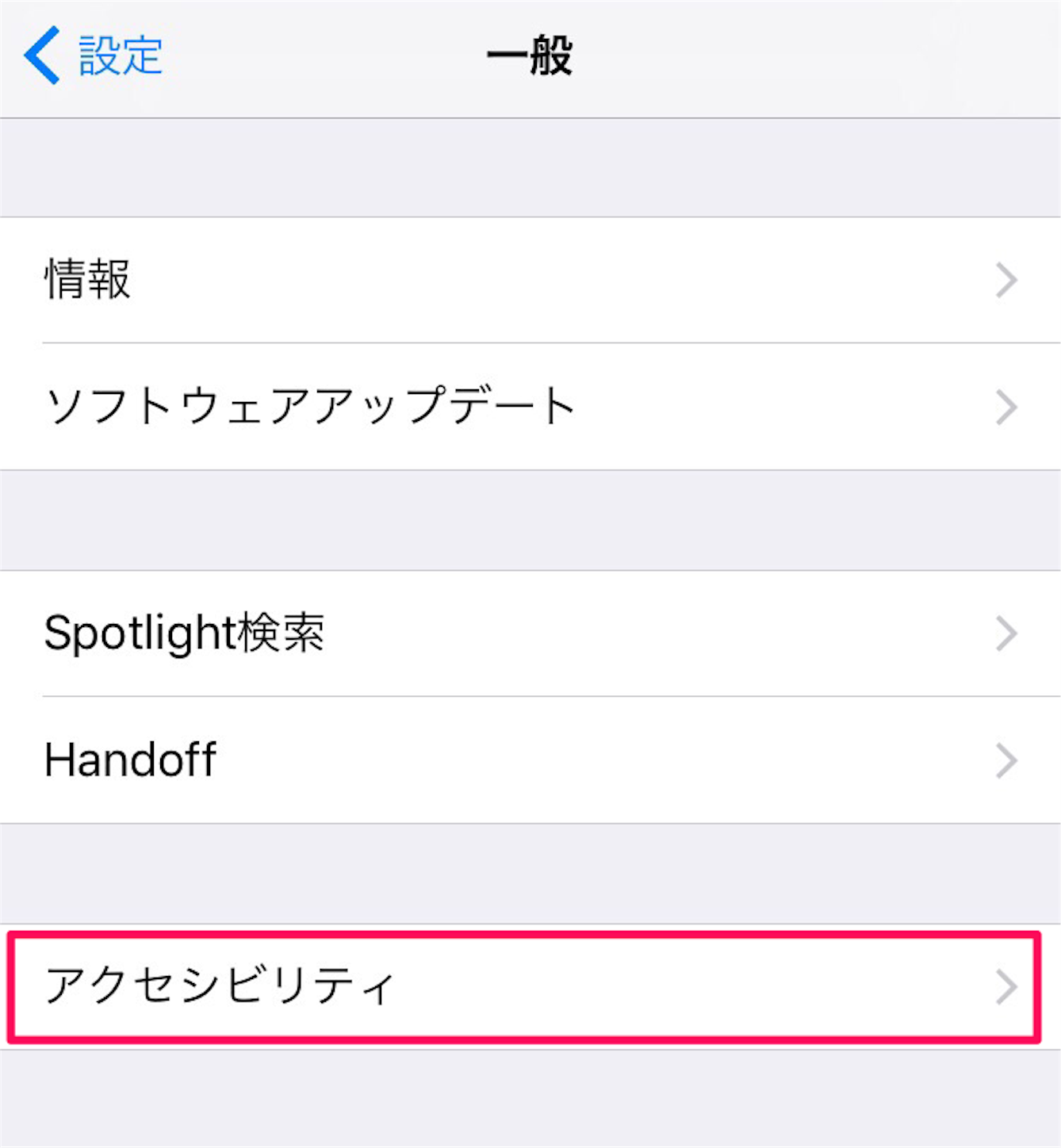
Task: Open ソフトウェアアップデート
Action: (x=530, y=407)
